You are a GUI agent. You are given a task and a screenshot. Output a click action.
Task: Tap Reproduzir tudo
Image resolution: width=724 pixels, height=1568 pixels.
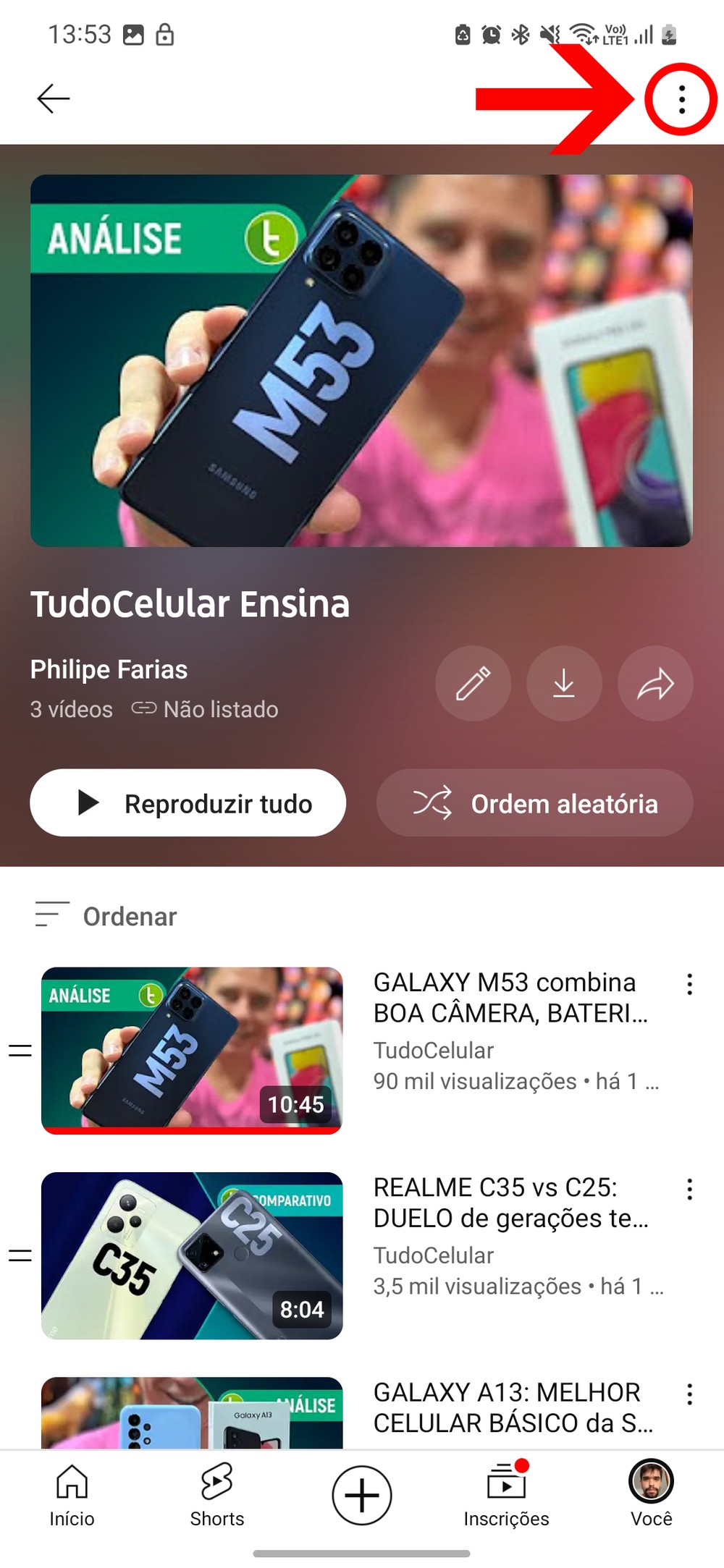[188, 802]
